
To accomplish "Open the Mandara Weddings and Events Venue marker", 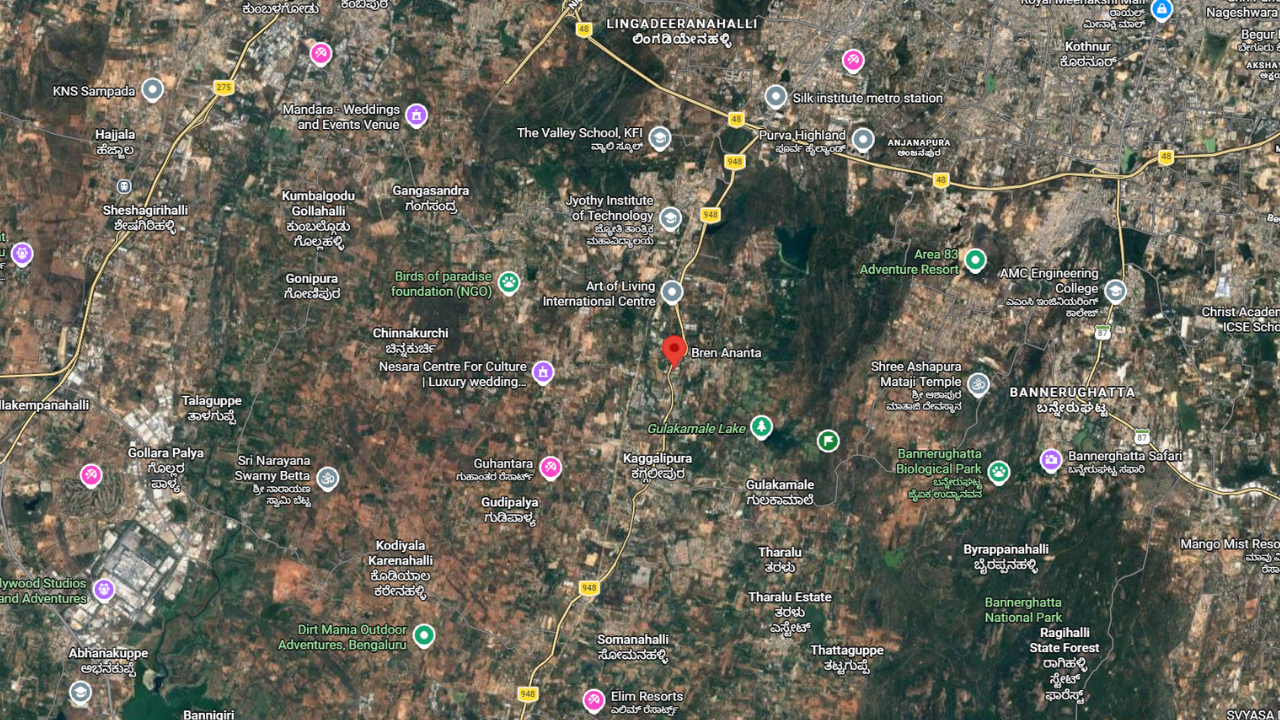I will (x=416, y=115).
